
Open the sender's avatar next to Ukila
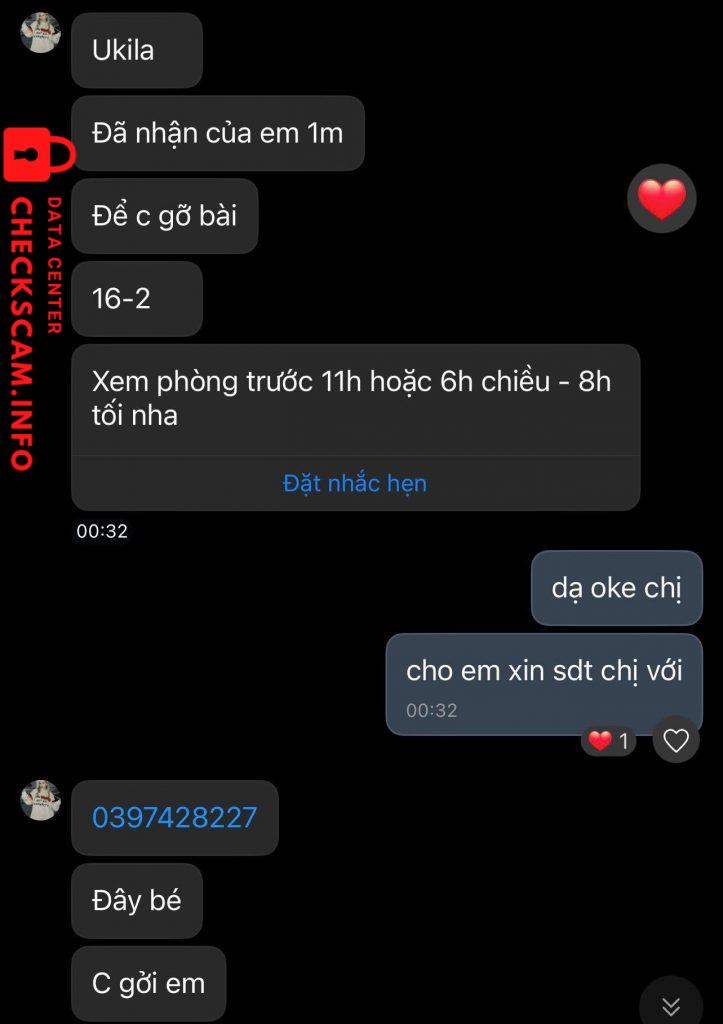[x=41, y=33]
